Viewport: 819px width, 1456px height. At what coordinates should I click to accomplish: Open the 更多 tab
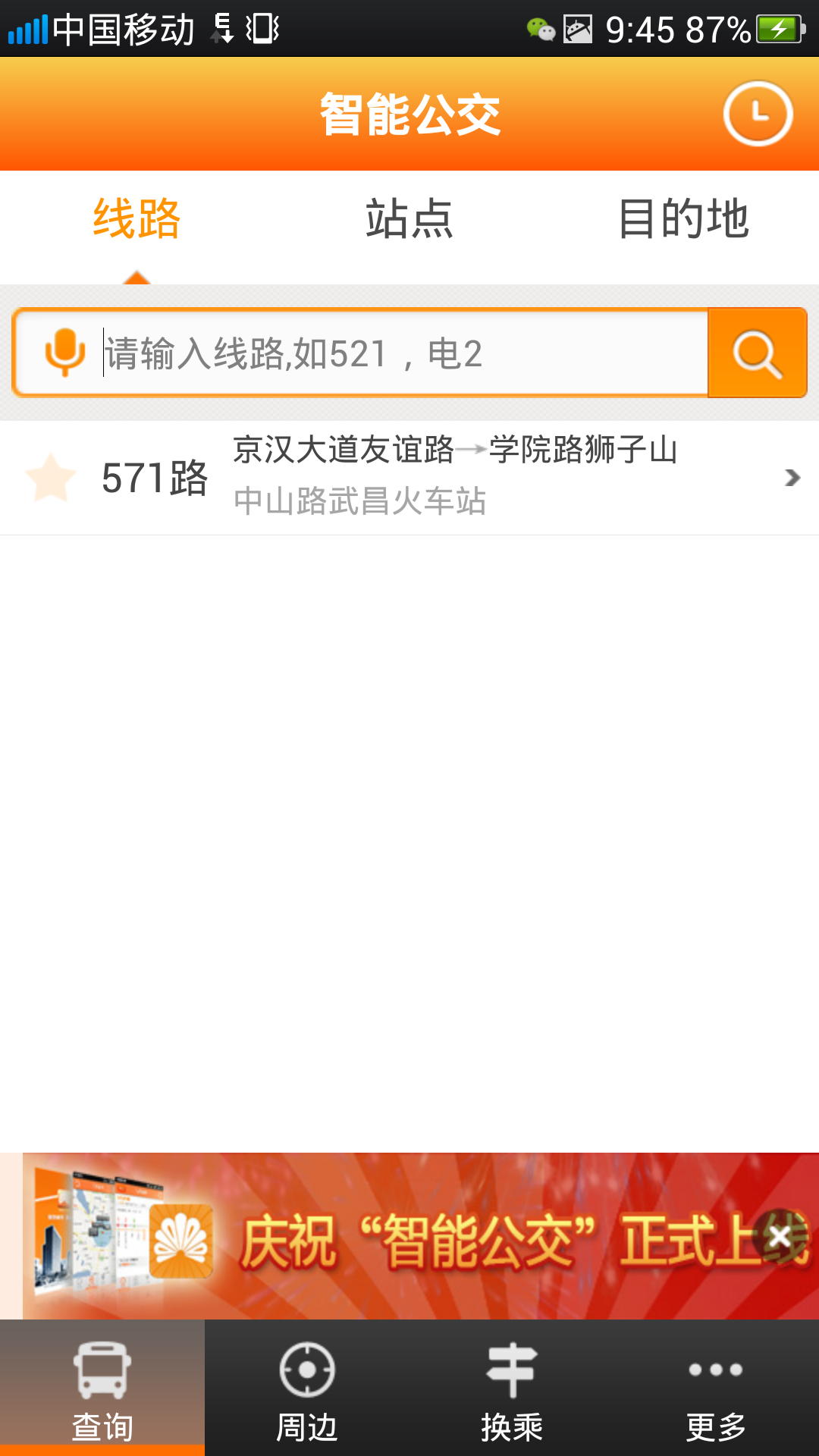point(716,1388)
